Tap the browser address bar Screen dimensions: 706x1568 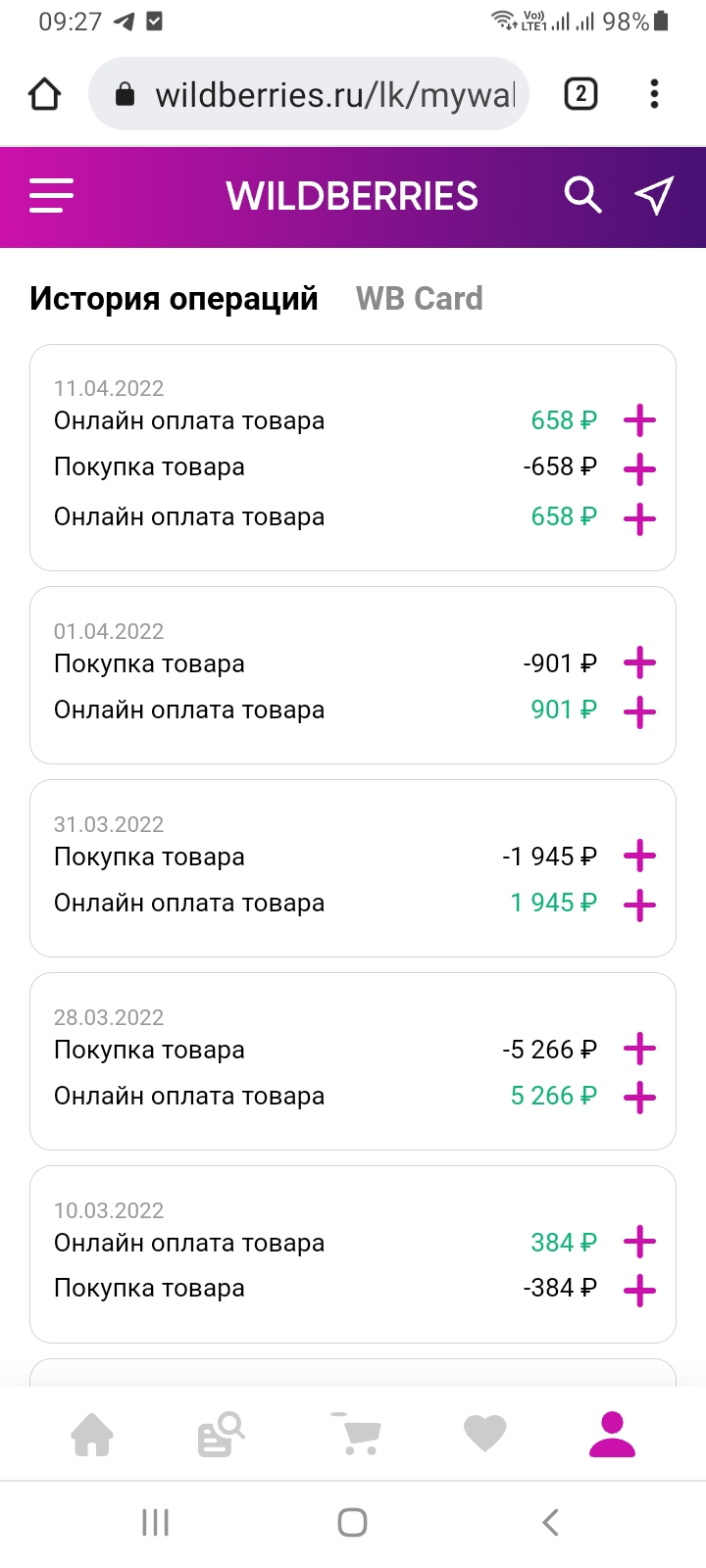(x=309, y=94)
